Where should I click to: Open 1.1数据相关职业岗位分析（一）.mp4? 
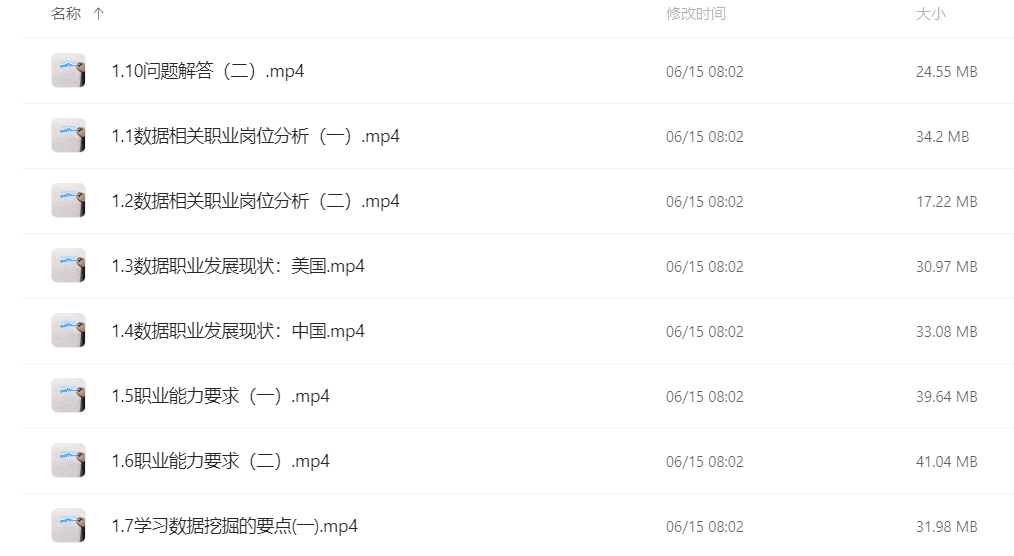tap(255, 137)
